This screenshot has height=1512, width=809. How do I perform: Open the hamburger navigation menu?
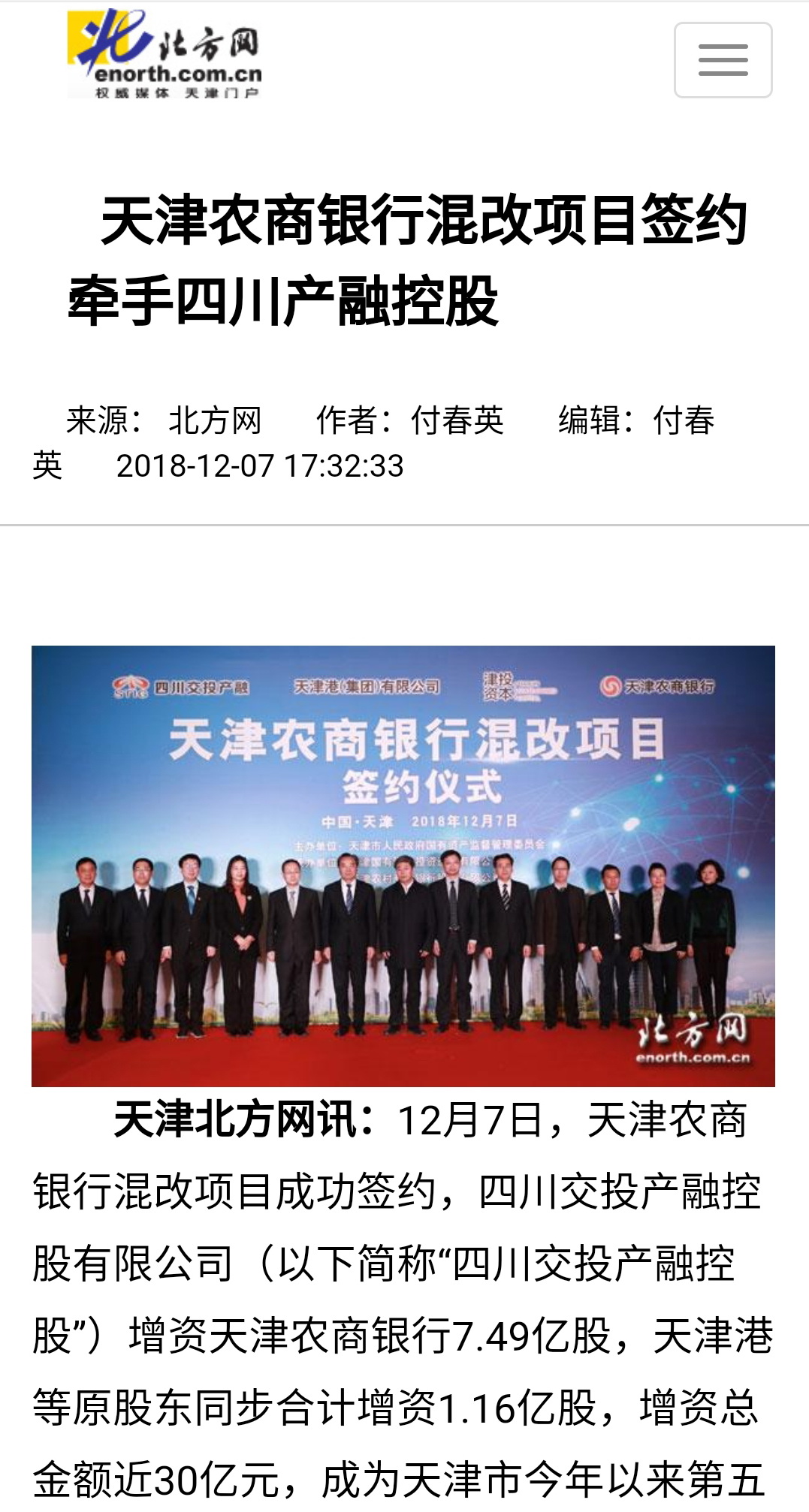723,60
